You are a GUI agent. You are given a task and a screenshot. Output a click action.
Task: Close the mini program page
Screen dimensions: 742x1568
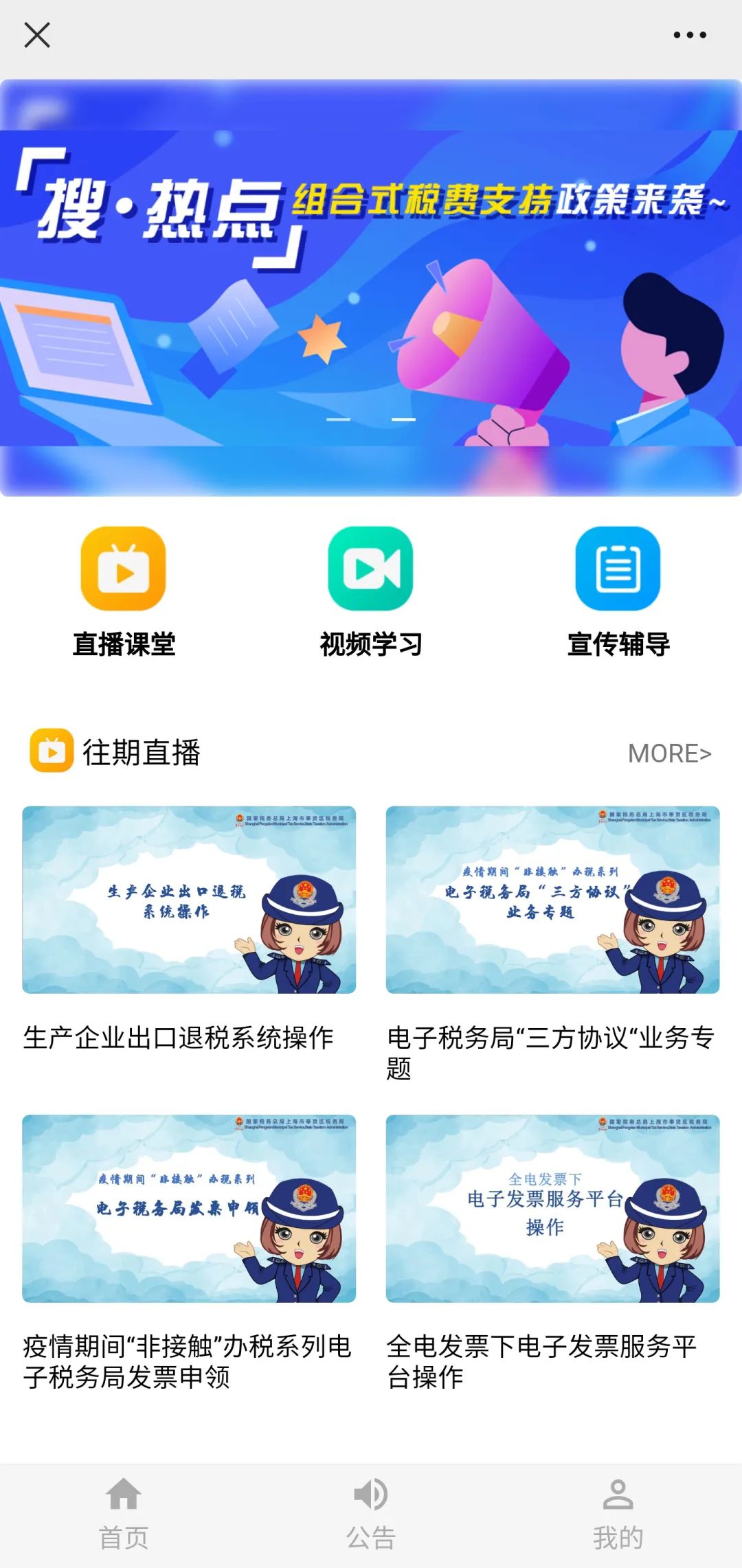click(x=37, y=35)
